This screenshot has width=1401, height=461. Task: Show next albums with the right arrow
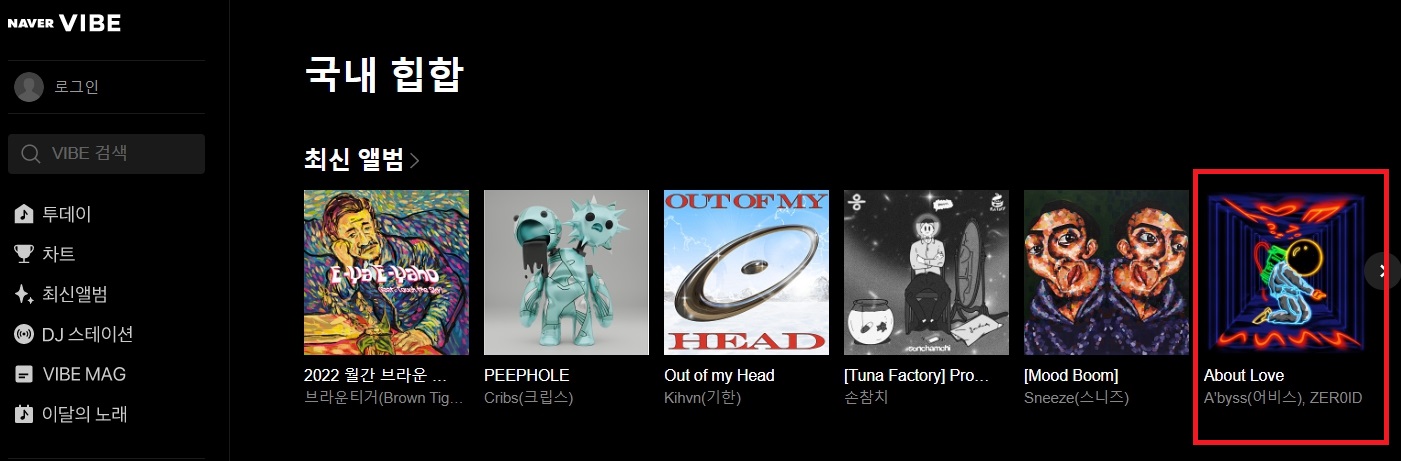click(1383, 270)
